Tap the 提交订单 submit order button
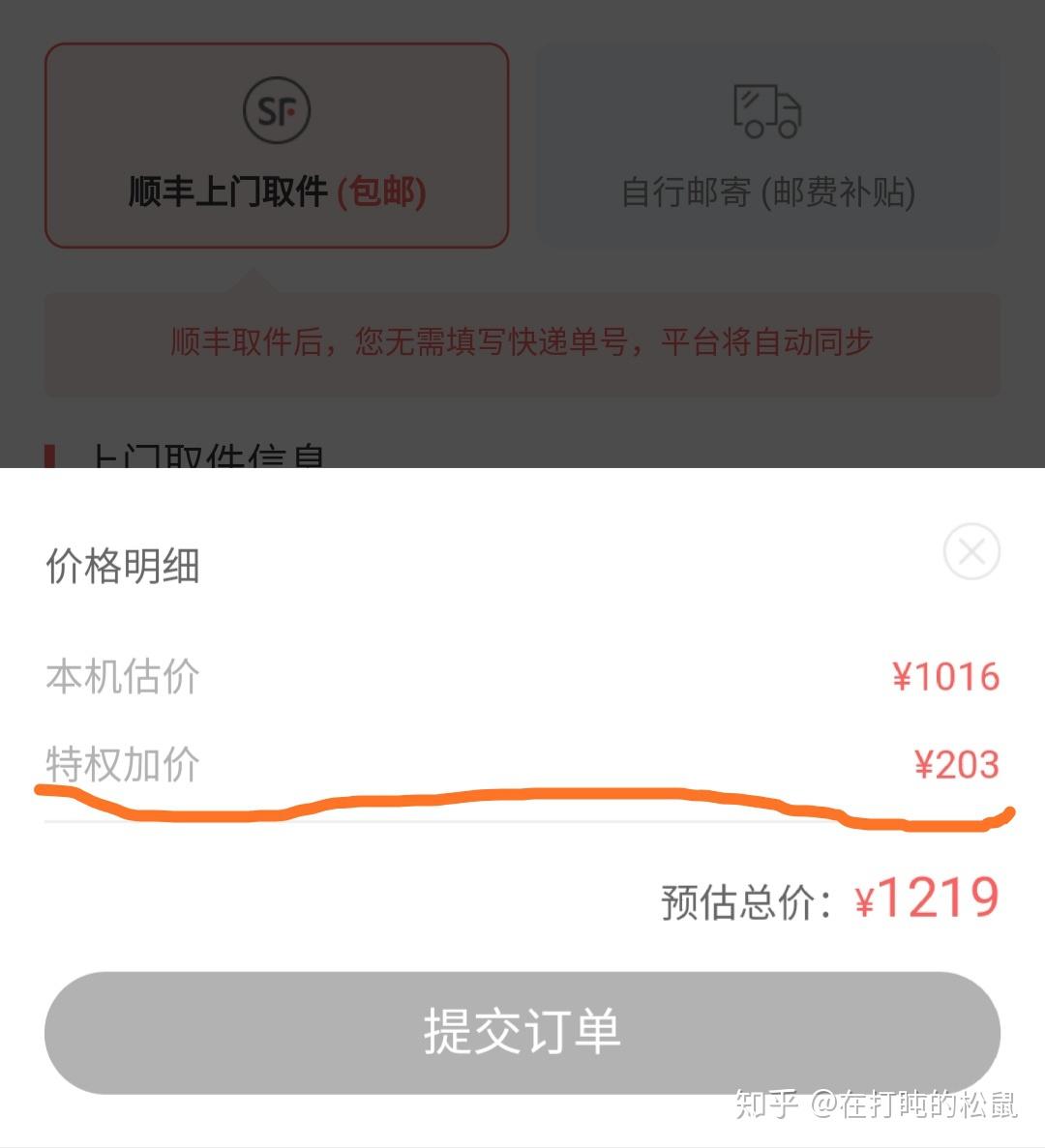 (x=522, y=1032)
